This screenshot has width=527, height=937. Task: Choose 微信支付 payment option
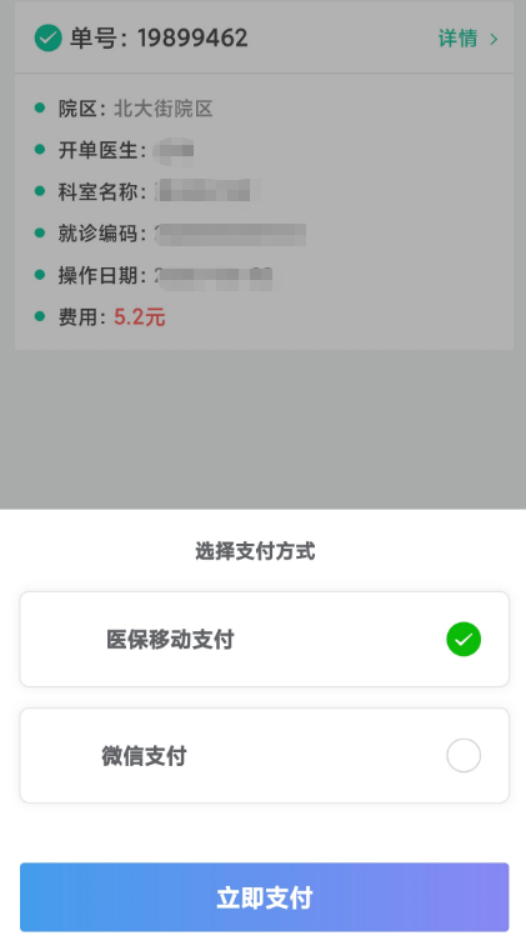(264, 756)
